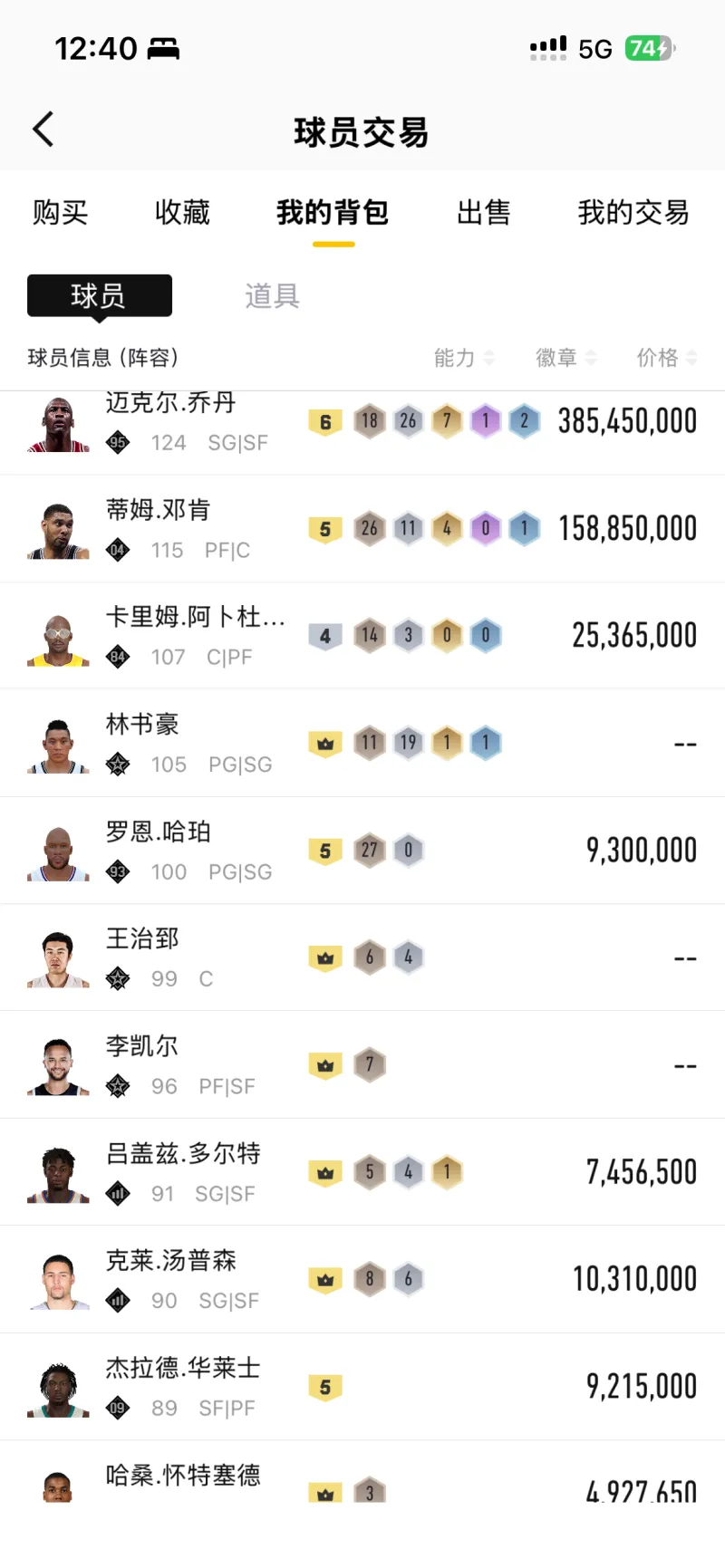Open player 蒂姆.邓肯

pos(159,528)
